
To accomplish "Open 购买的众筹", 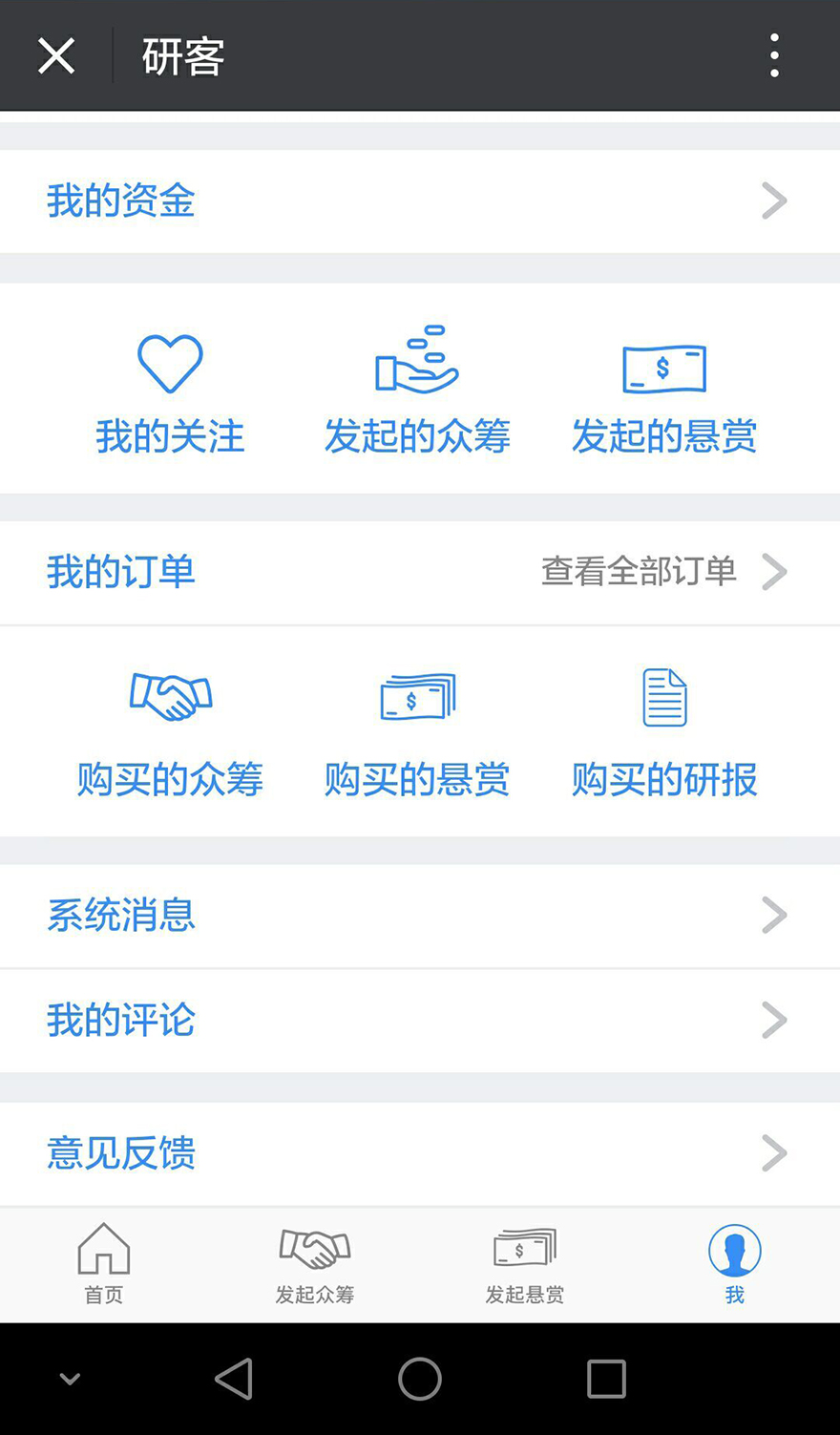I will [x=170, y=735].
